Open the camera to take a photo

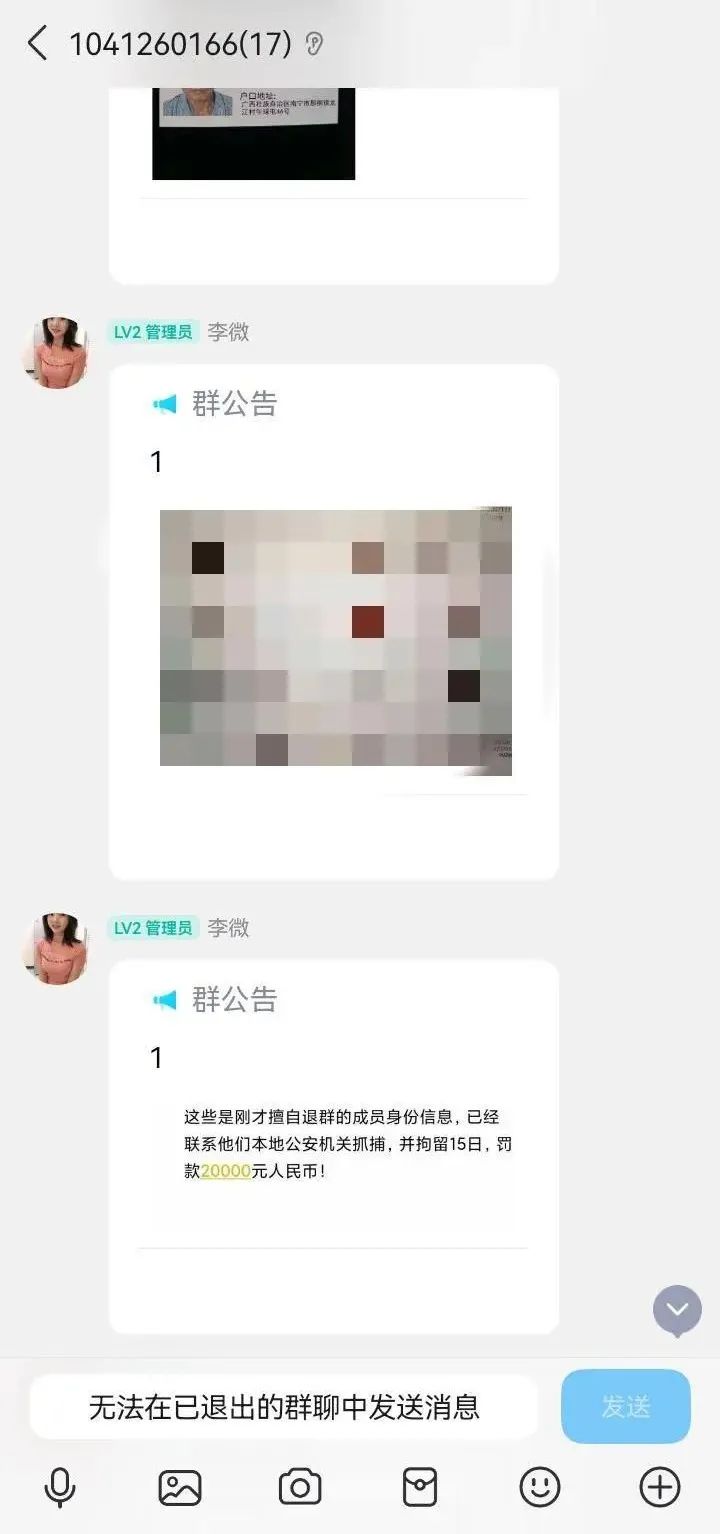pos(300,1487)
